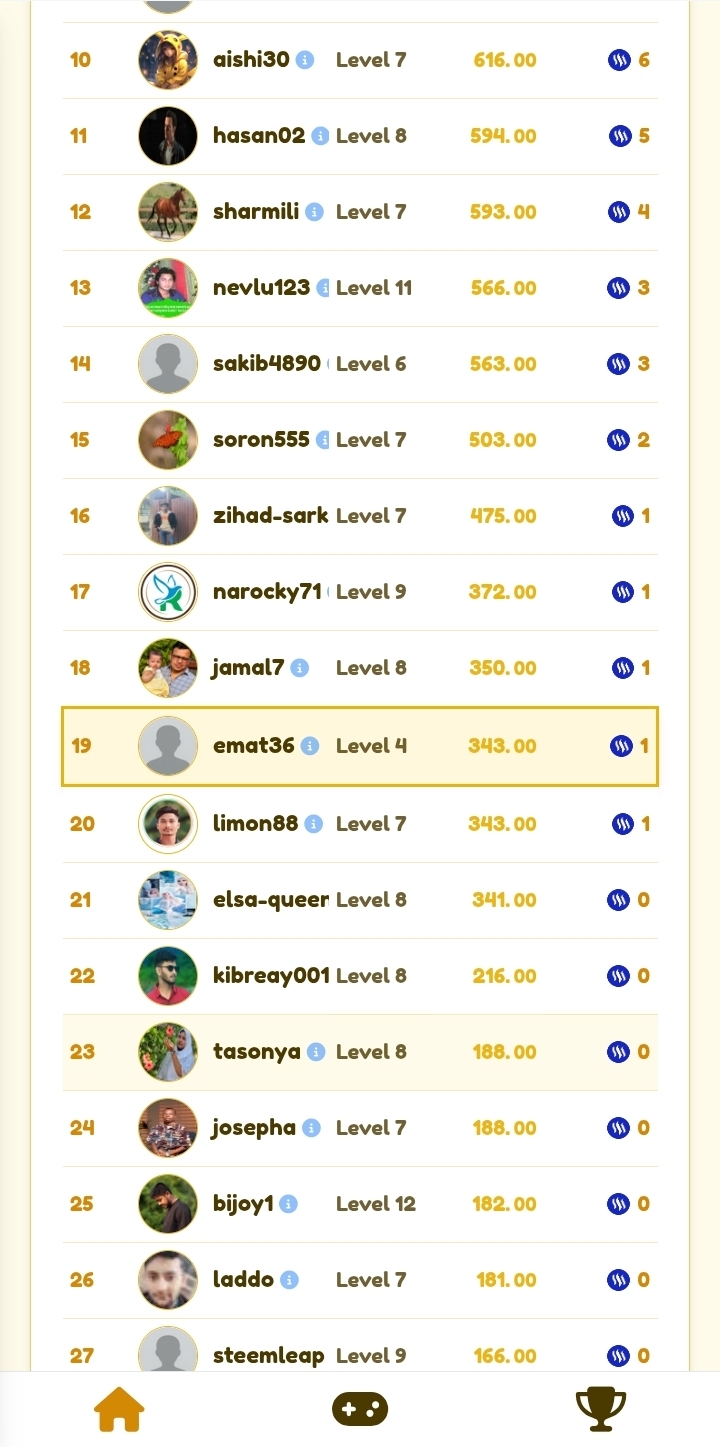Tap the info icon next to laddo
Viewport: 720px width, 1447px height.
point(289,1280)
